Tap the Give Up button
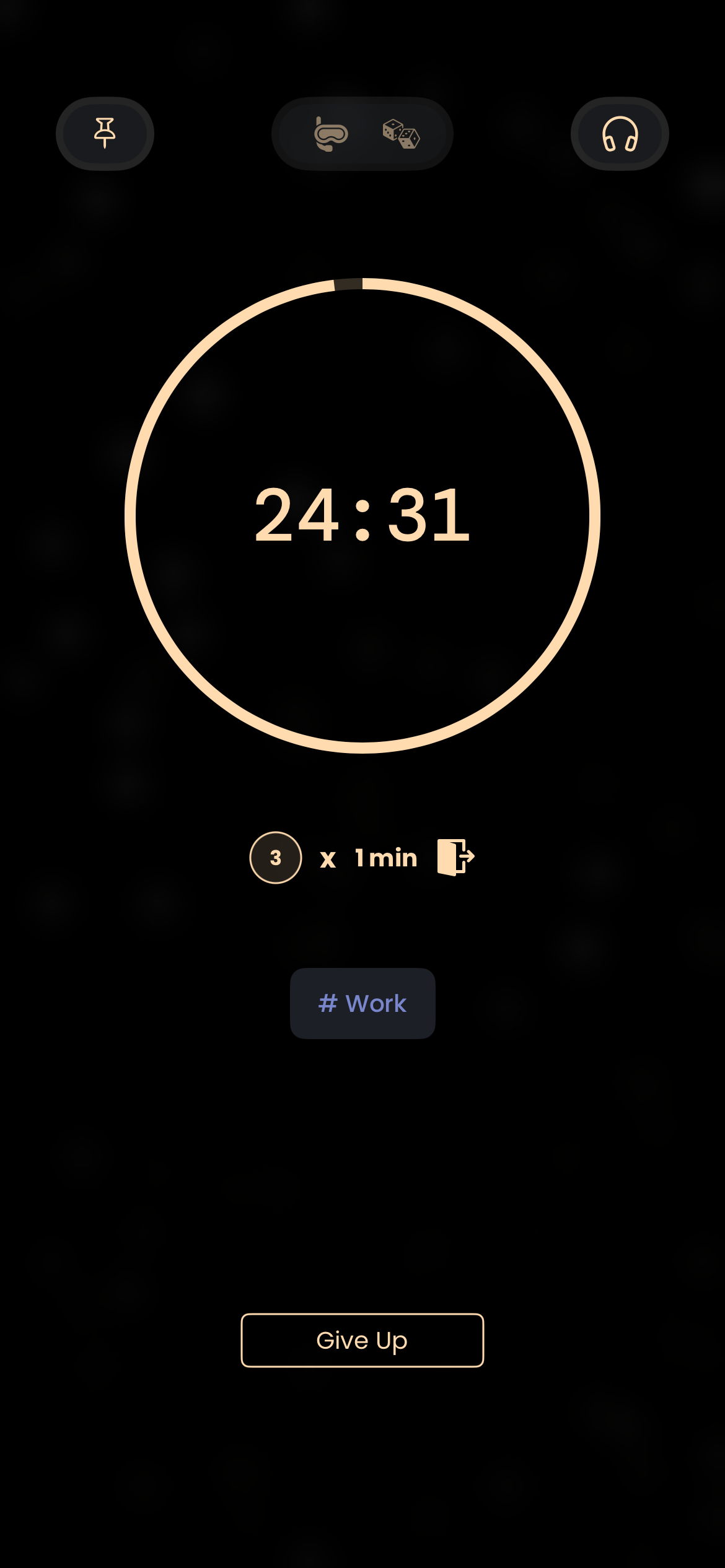The image size is (725, 1568). [362, 1340]
